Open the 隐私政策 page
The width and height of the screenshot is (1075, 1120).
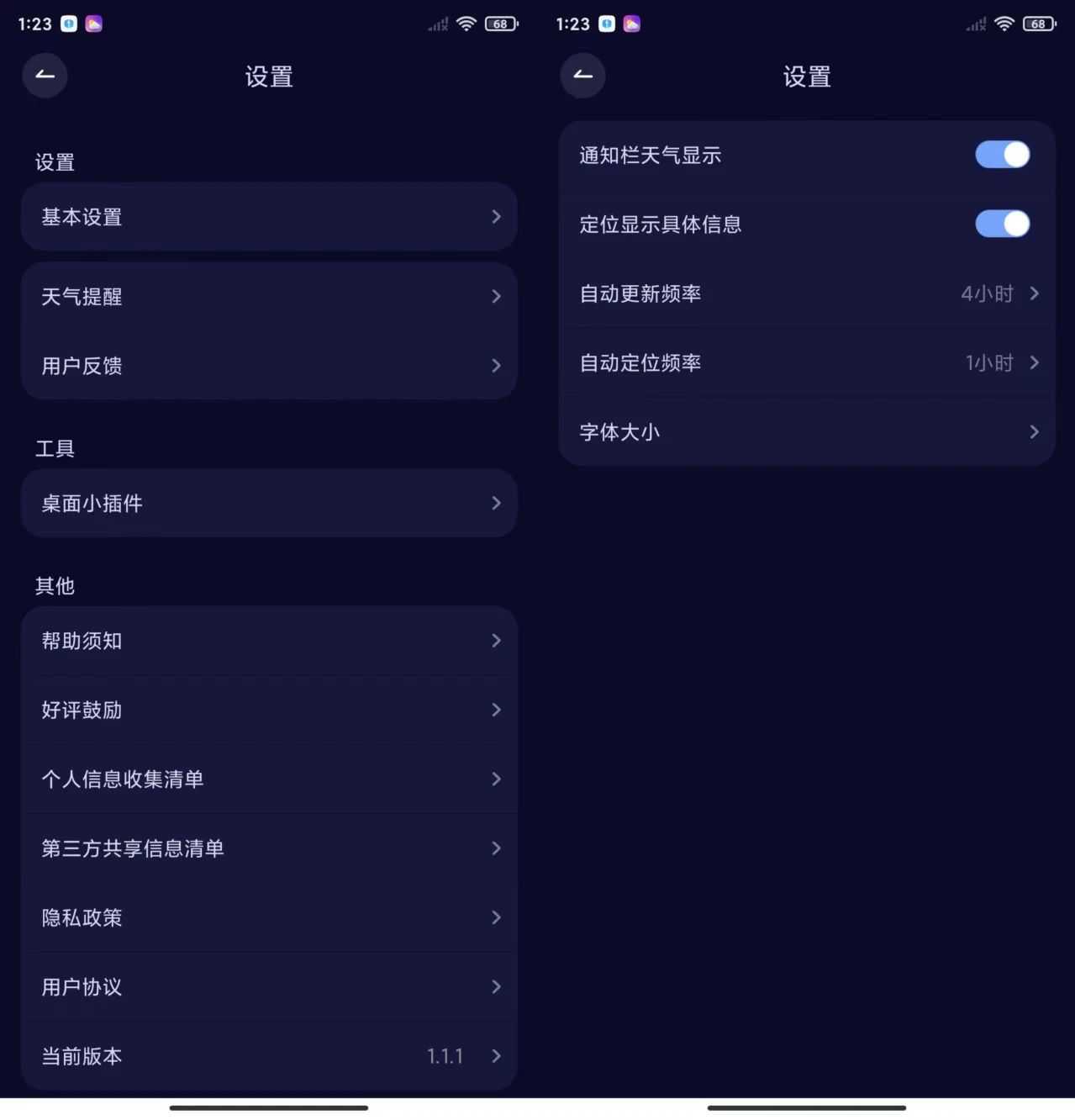pos(269,917)
